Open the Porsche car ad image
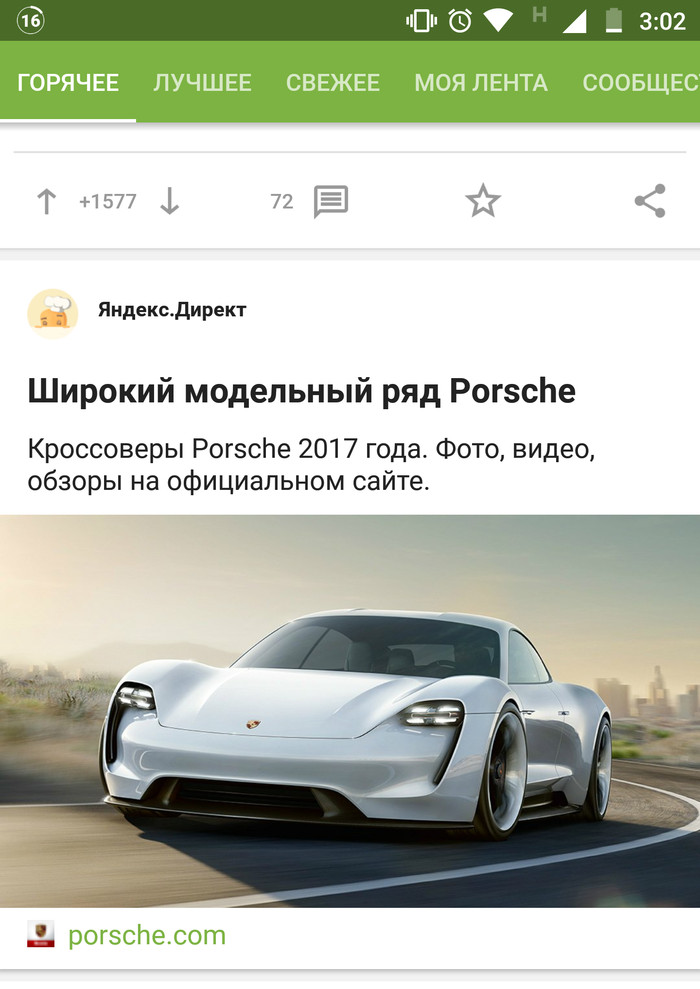Image resolution: width=700 pixels, height=989 pixels. (350, 710)
